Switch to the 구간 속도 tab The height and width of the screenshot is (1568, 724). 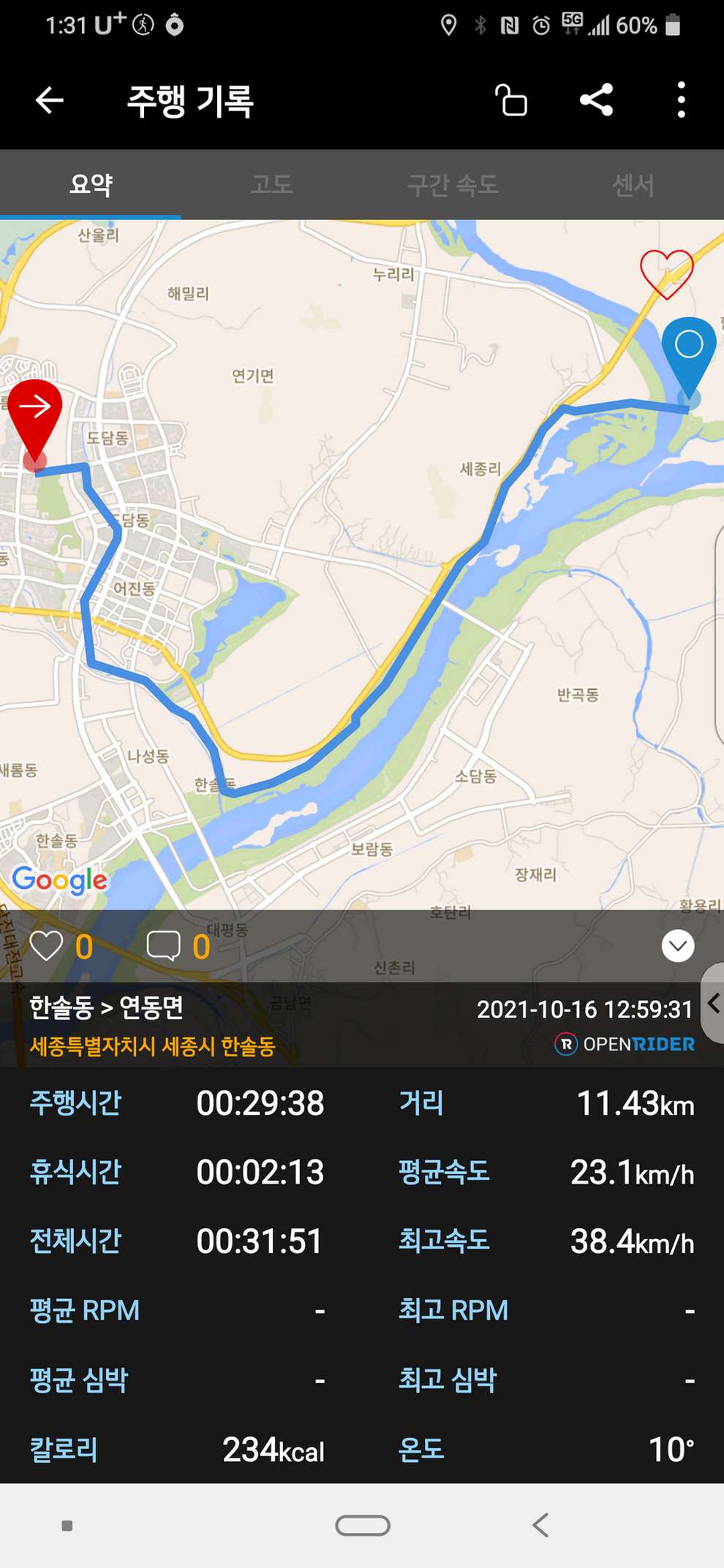(453, 184)
